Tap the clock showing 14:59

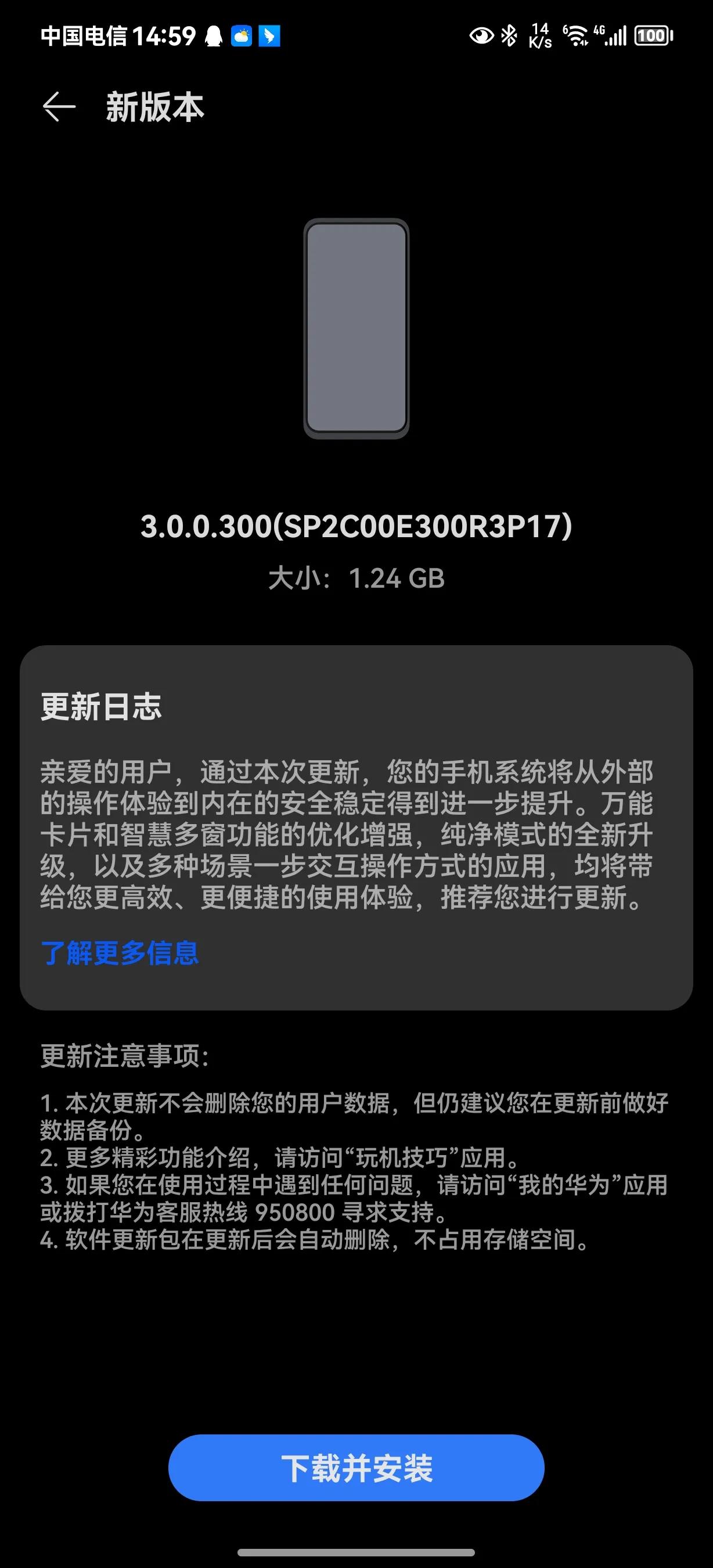[x=162, y=37]
